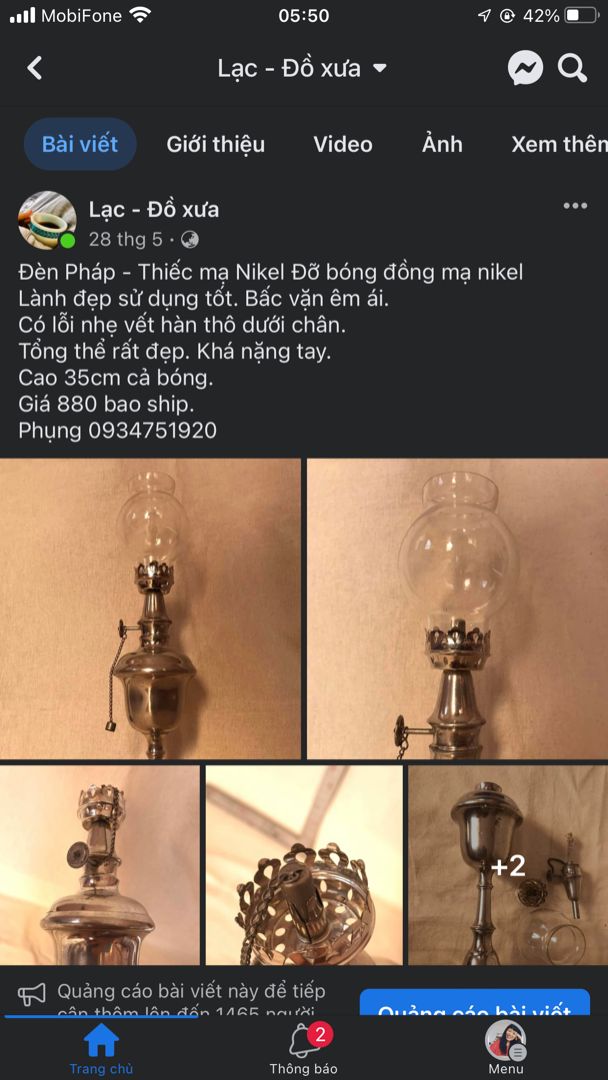
Task: Switch to the Bài viết tab
Action: click(x=80, y=144)
